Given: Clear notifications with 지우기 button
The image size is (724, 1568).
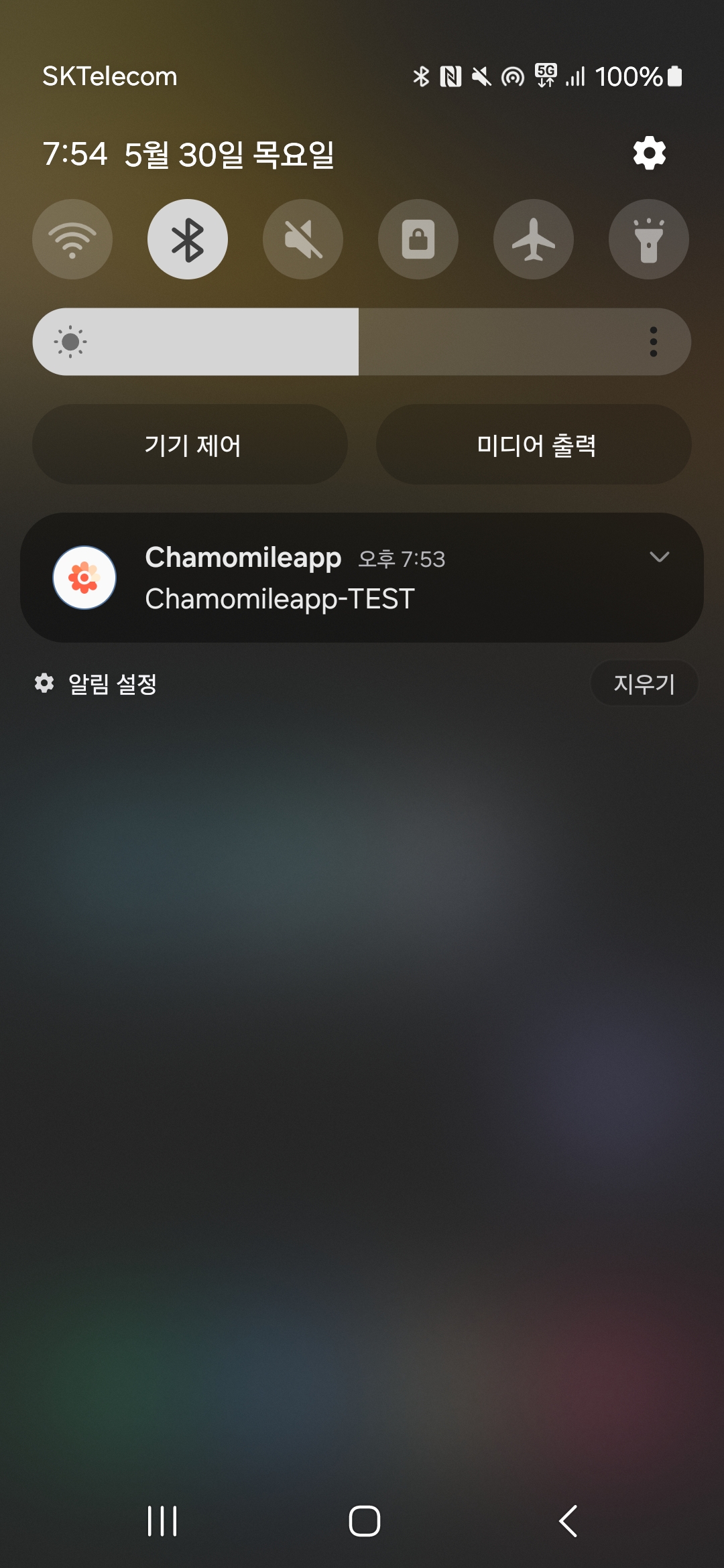Looking at the screenshot, I should point(644,683).
